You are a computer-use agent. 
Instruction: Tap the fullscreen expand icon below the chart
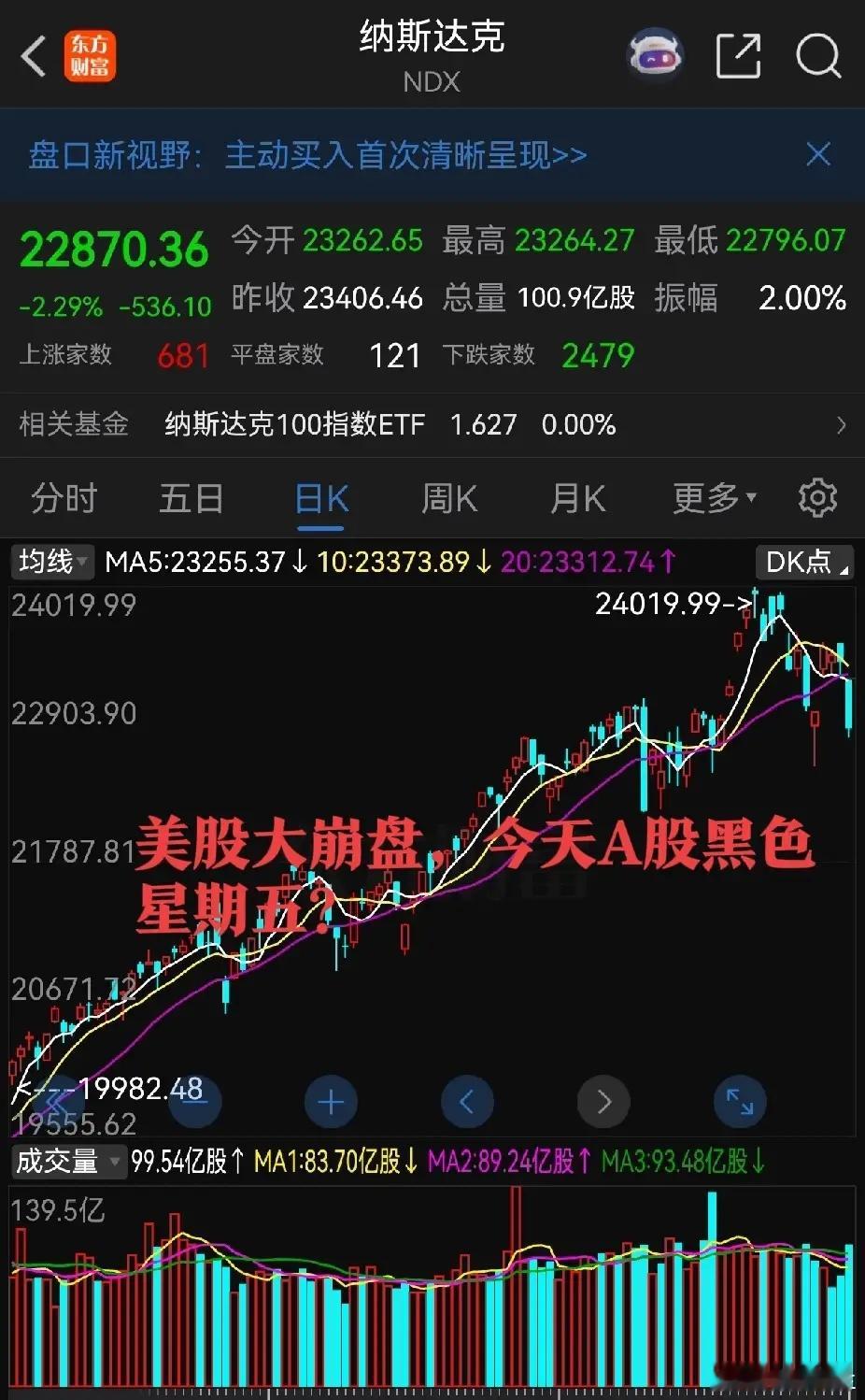pyautogui.click(x=740, y=1102)
